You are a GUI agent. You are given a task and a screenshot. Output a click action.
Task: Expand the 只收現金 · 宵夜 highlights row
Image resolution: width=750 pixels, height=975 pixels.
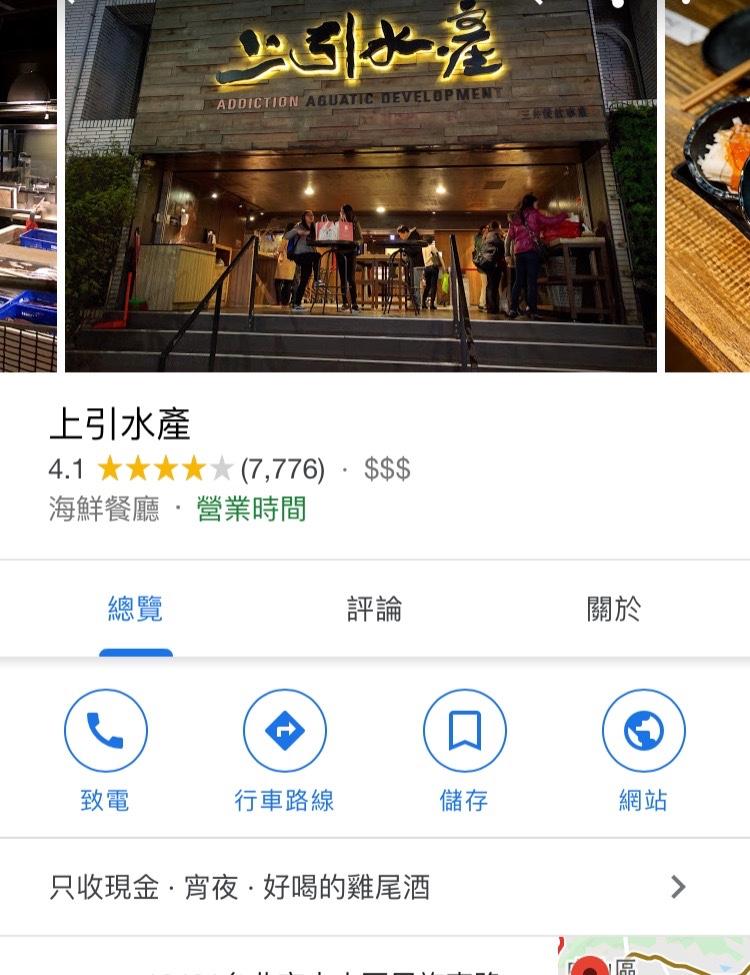[370, 887]
